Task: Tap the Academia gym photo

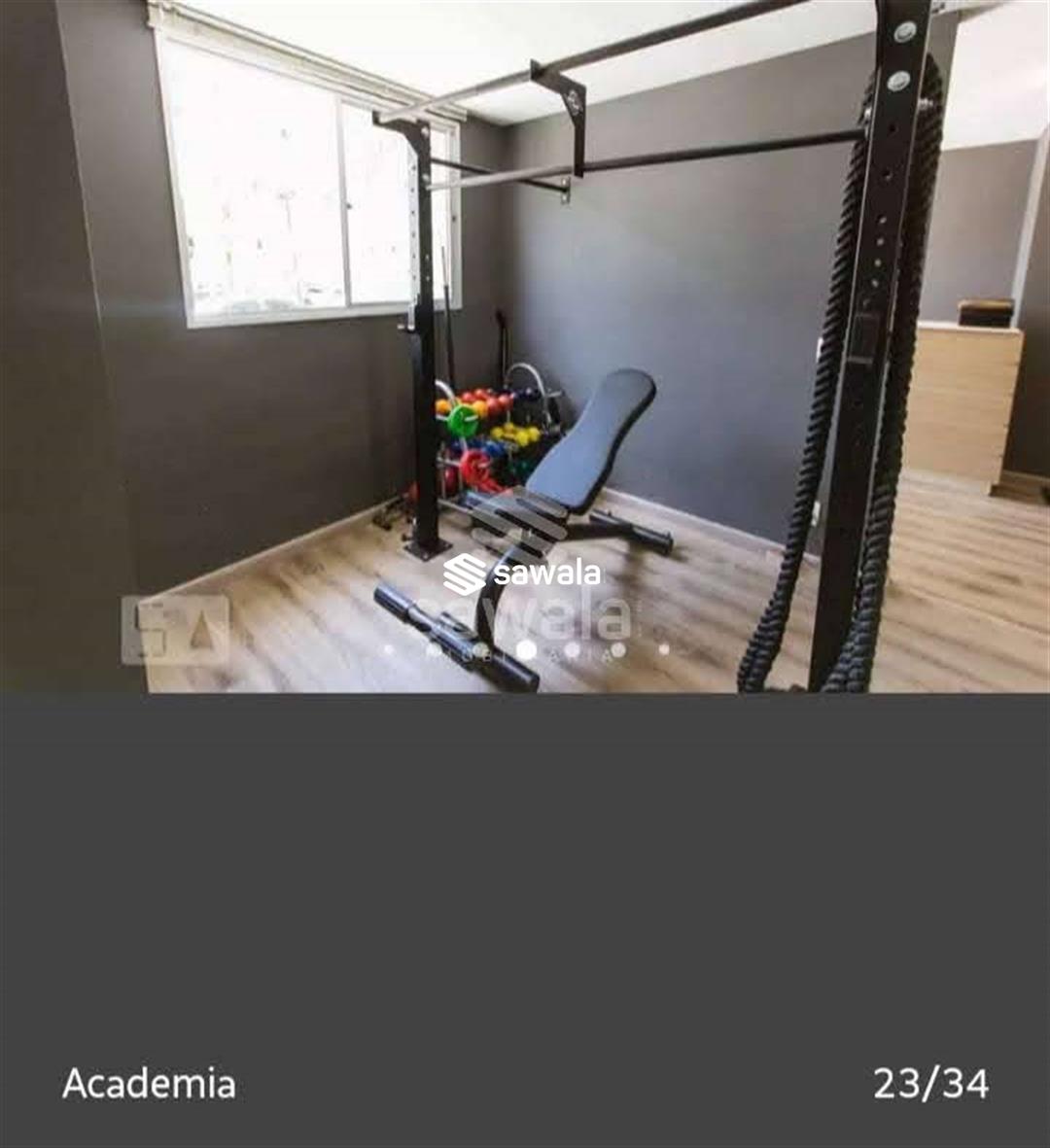Action: [x=525, y=345]
